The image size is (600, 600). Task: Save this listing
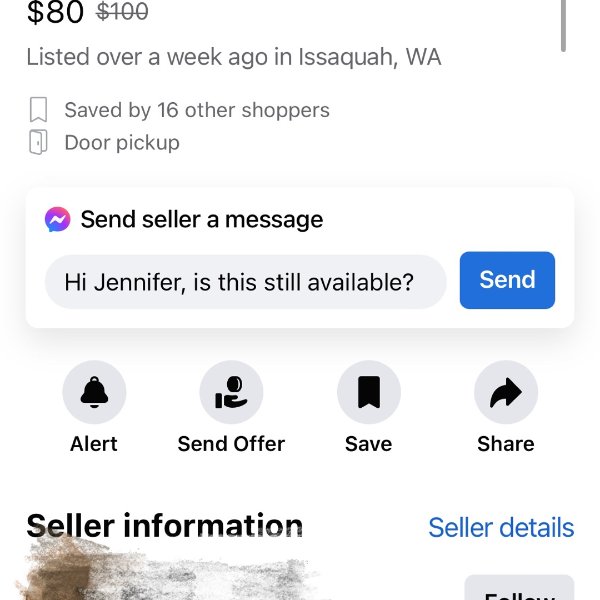368,393
